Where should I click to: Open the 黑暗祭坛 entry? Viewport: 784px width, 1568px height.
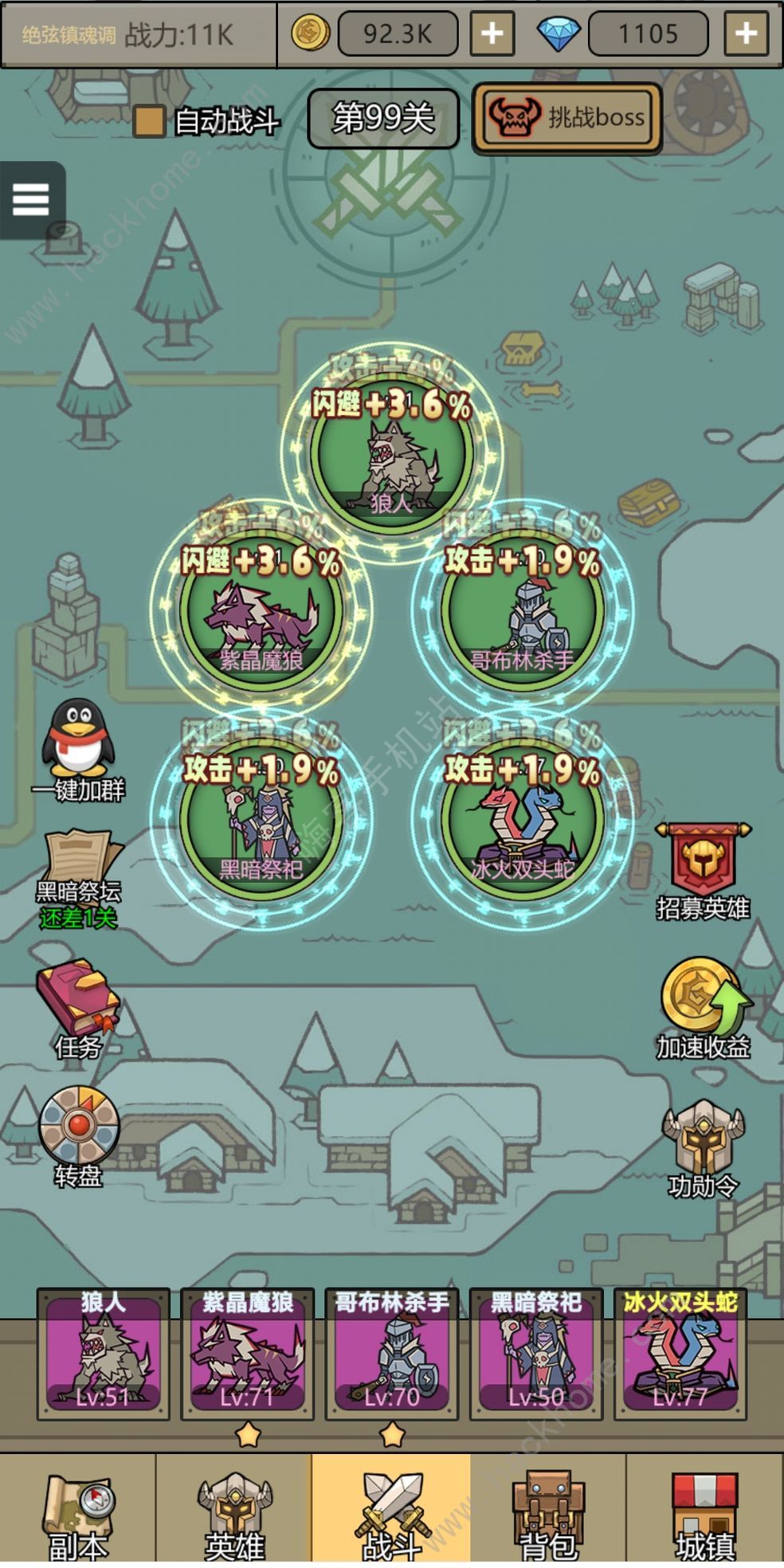coord(78,872)
